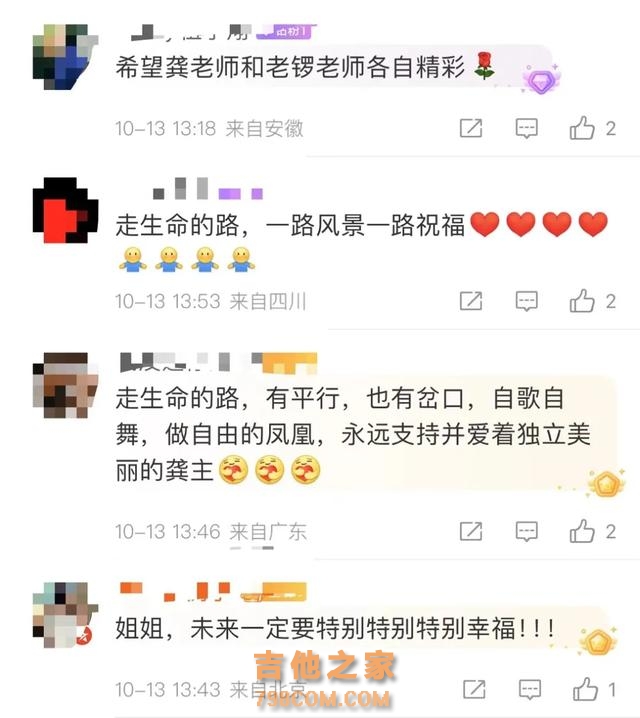Reply to the comment from 安徽
640x718 pixels.
pyautogui.click(x=526, y=128)
